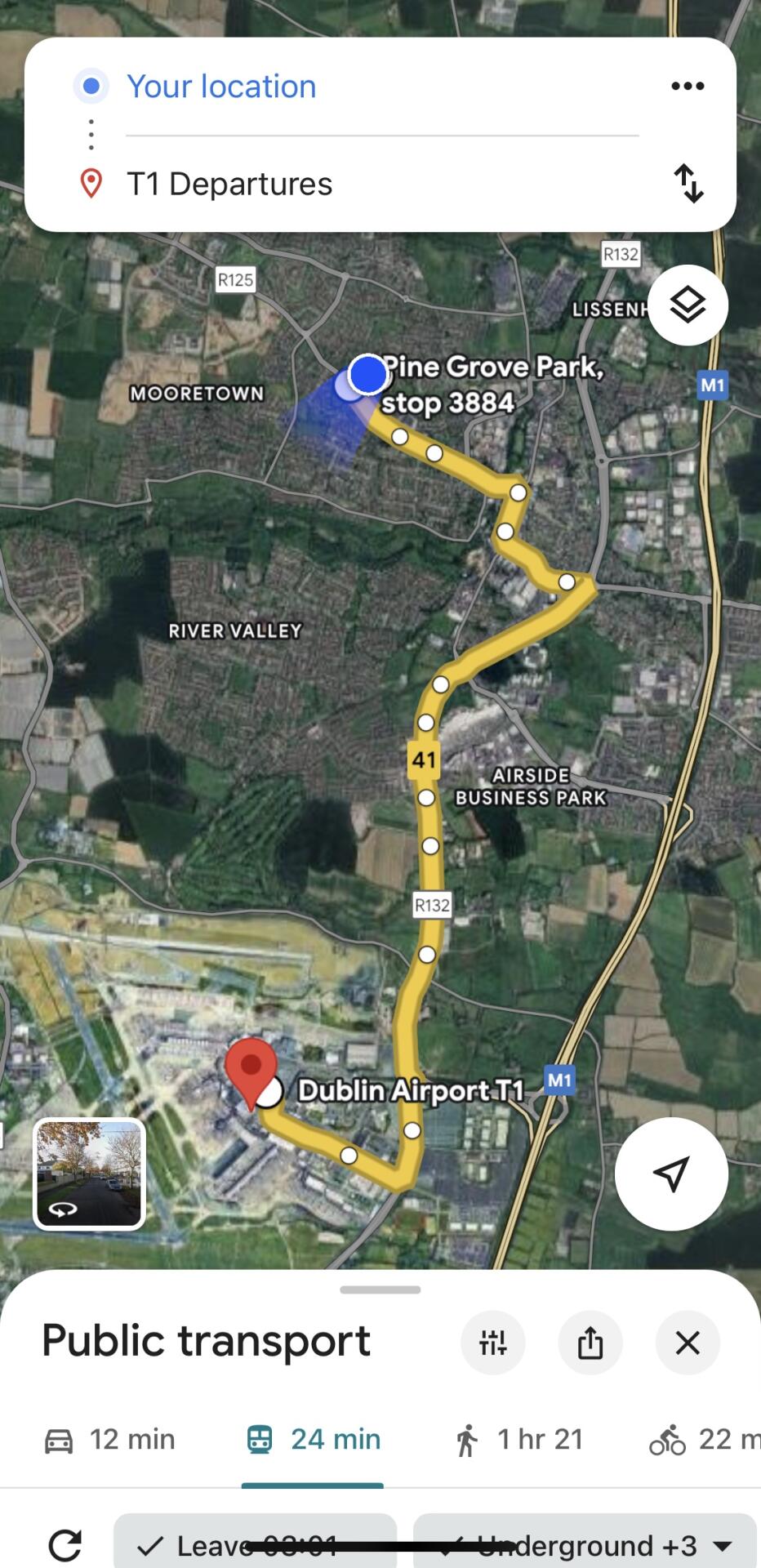
Task: Select public transport 24 min tab
Action: click(x=314, y=1439)
